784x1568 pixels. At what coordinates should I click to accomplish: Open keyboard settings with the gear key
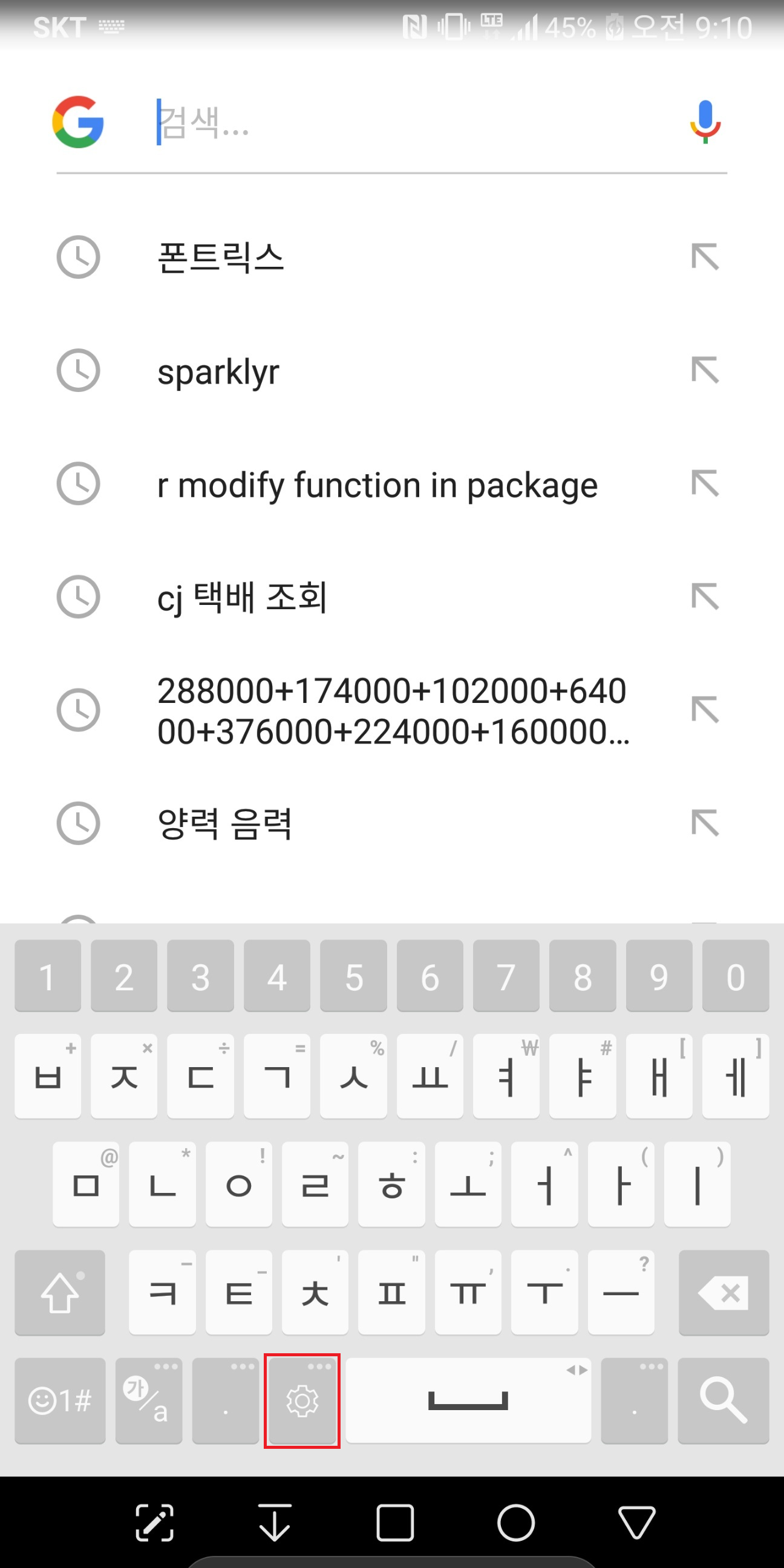click(302, 1400)
